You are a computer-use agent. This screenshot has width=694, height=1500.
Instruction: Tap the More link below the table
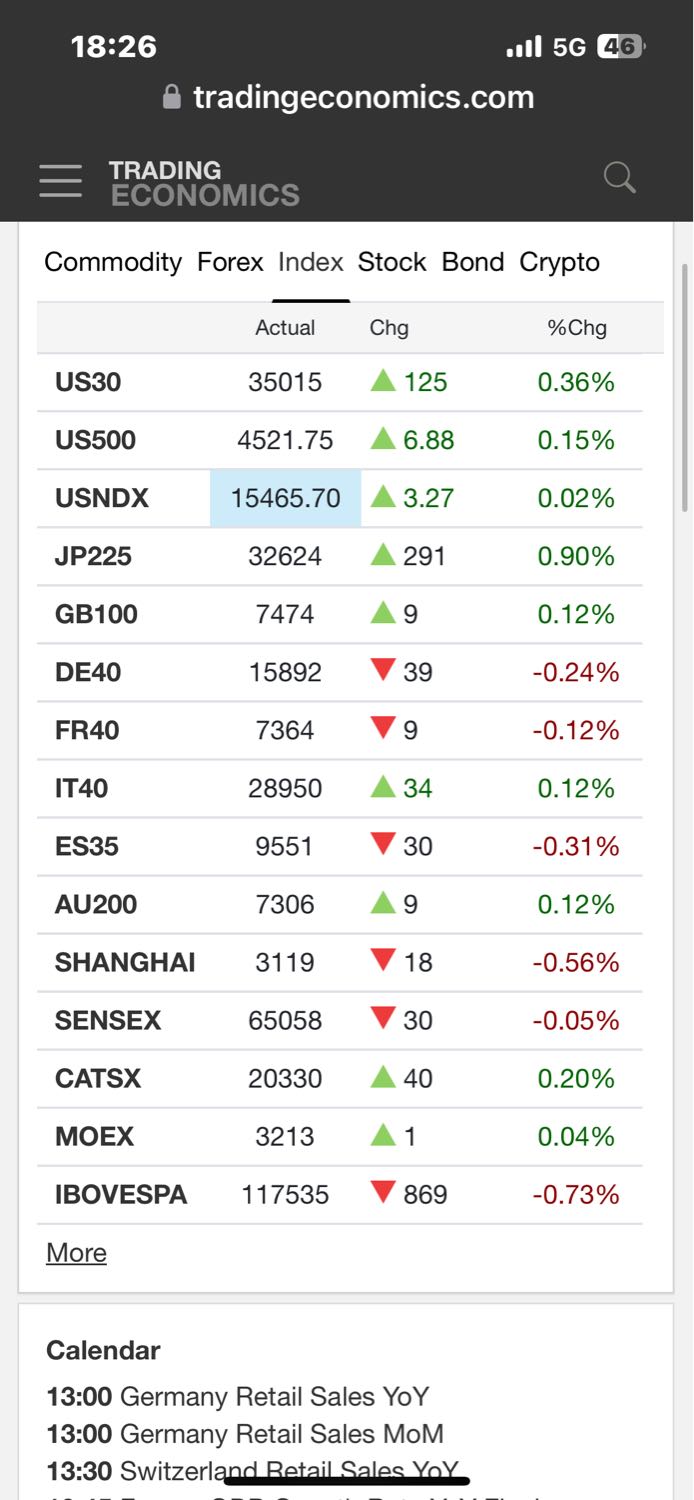pos(76,1253)
